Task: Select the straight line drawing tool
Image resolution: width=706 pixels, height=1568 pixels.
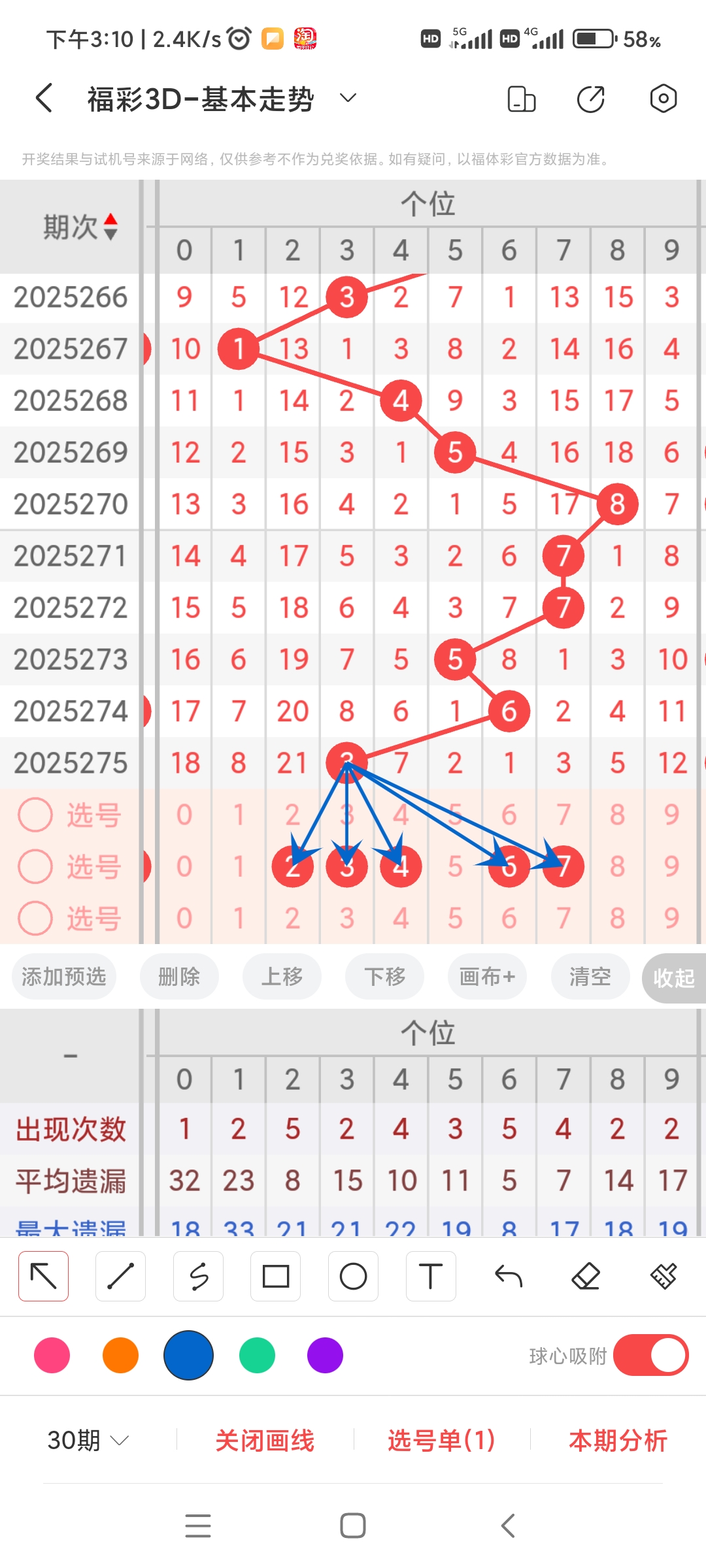Action: coord(120,1276)
